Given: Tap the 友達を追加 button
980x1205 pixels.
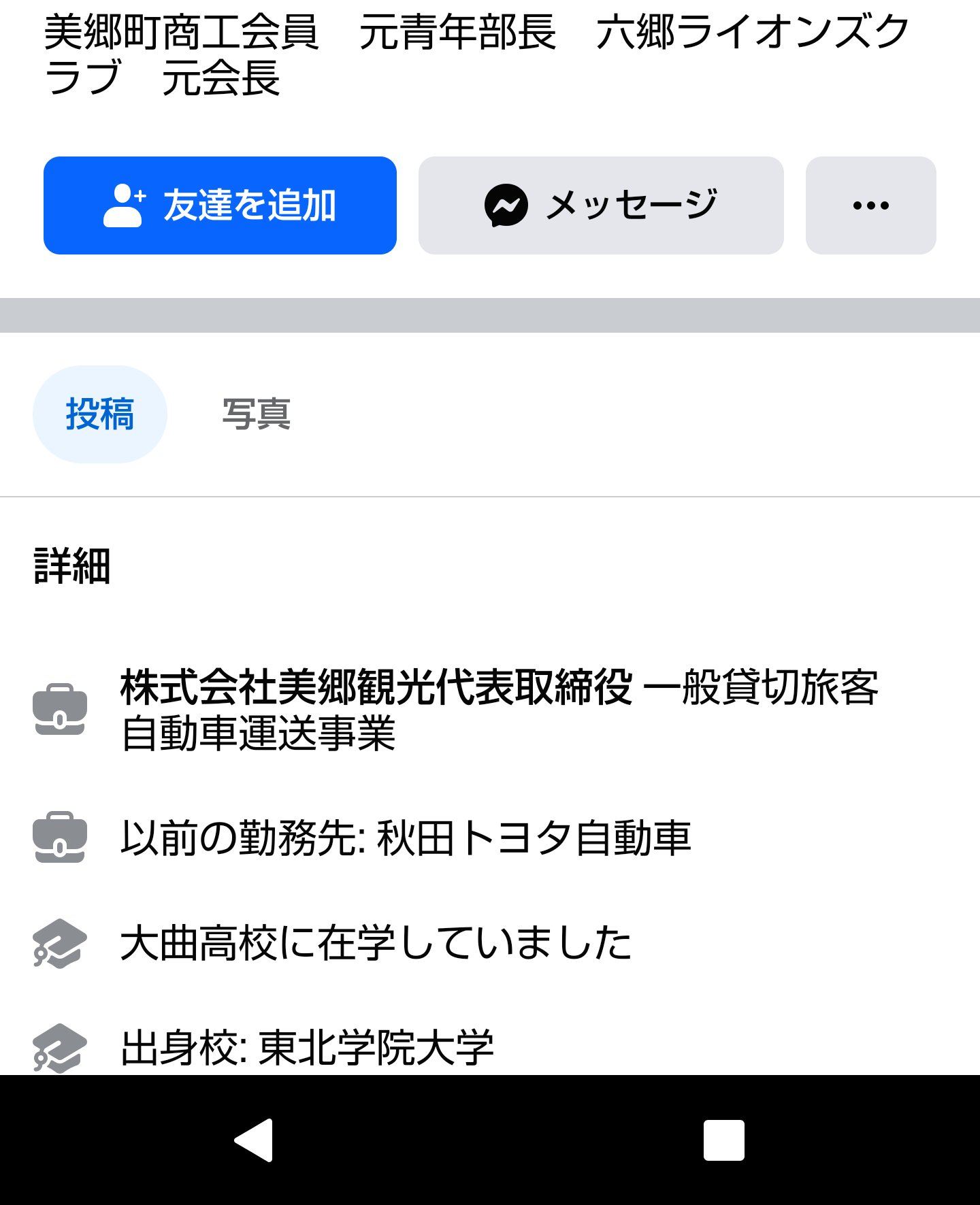Looking at the screenshot, I should (x=220, y=205).
